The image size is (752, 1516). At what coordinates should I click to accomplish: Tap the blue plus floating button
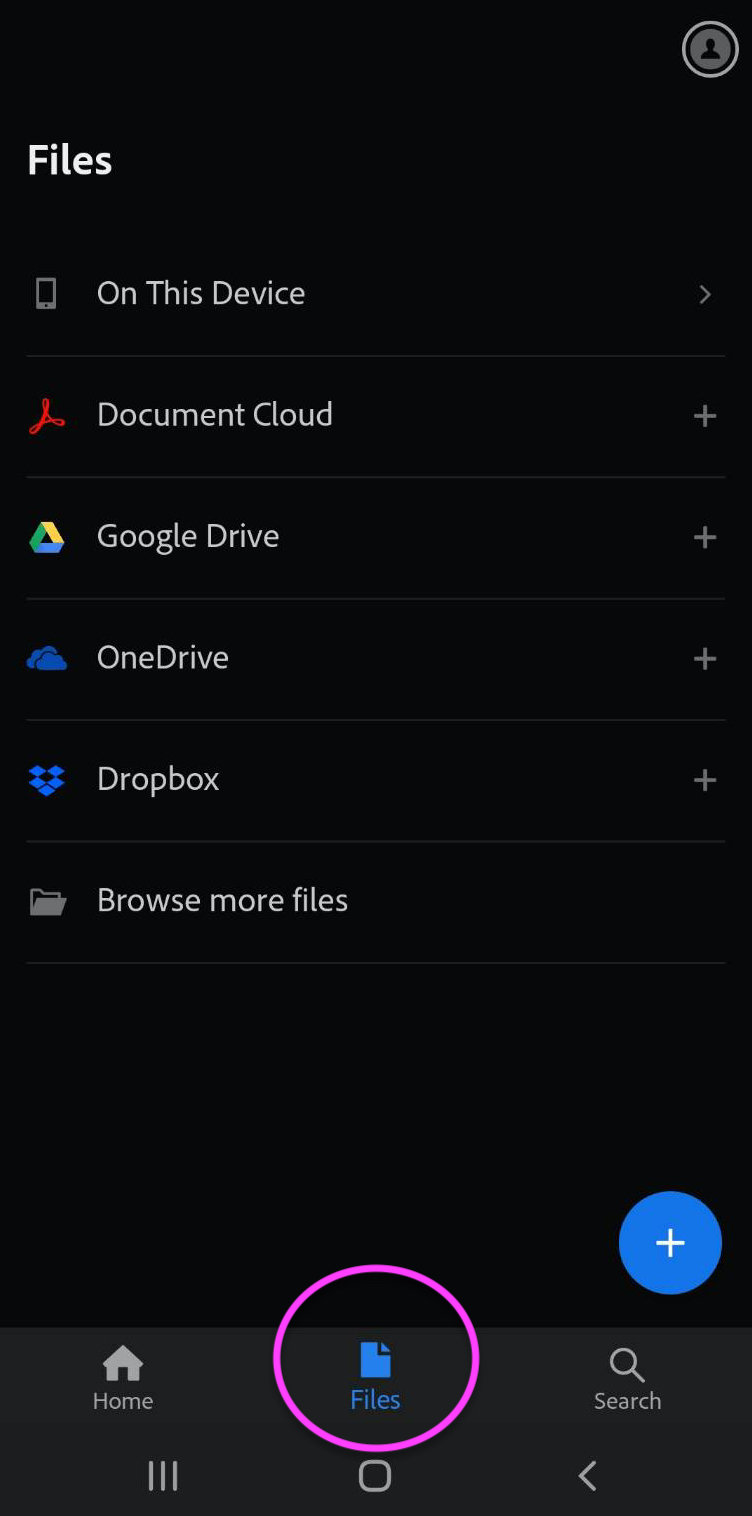pos(670,1243)
